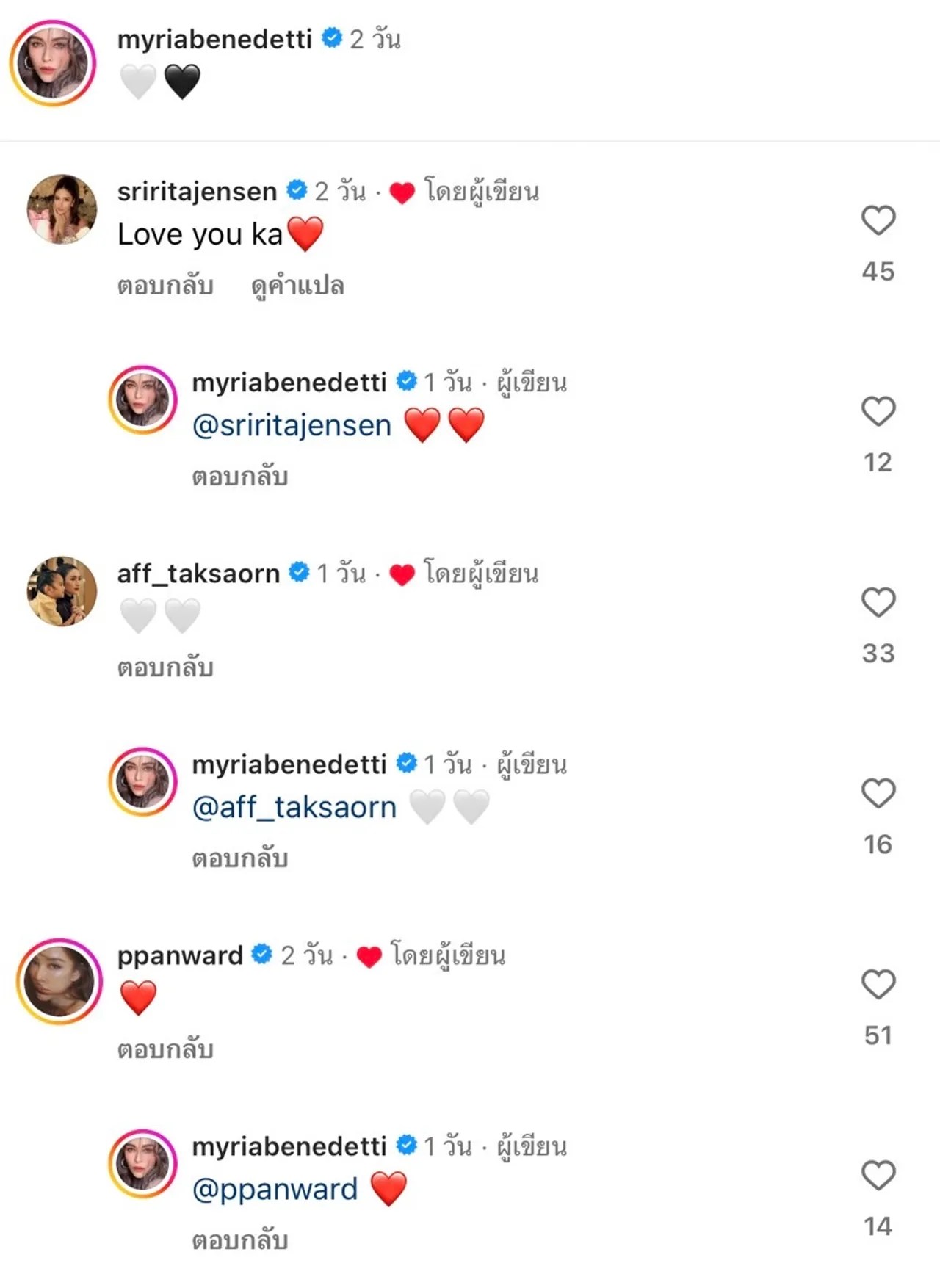Open the @sriritajensen mention link
Image resolution: width=940 pixels, height=1288 pixels.
tap(292, 426)
